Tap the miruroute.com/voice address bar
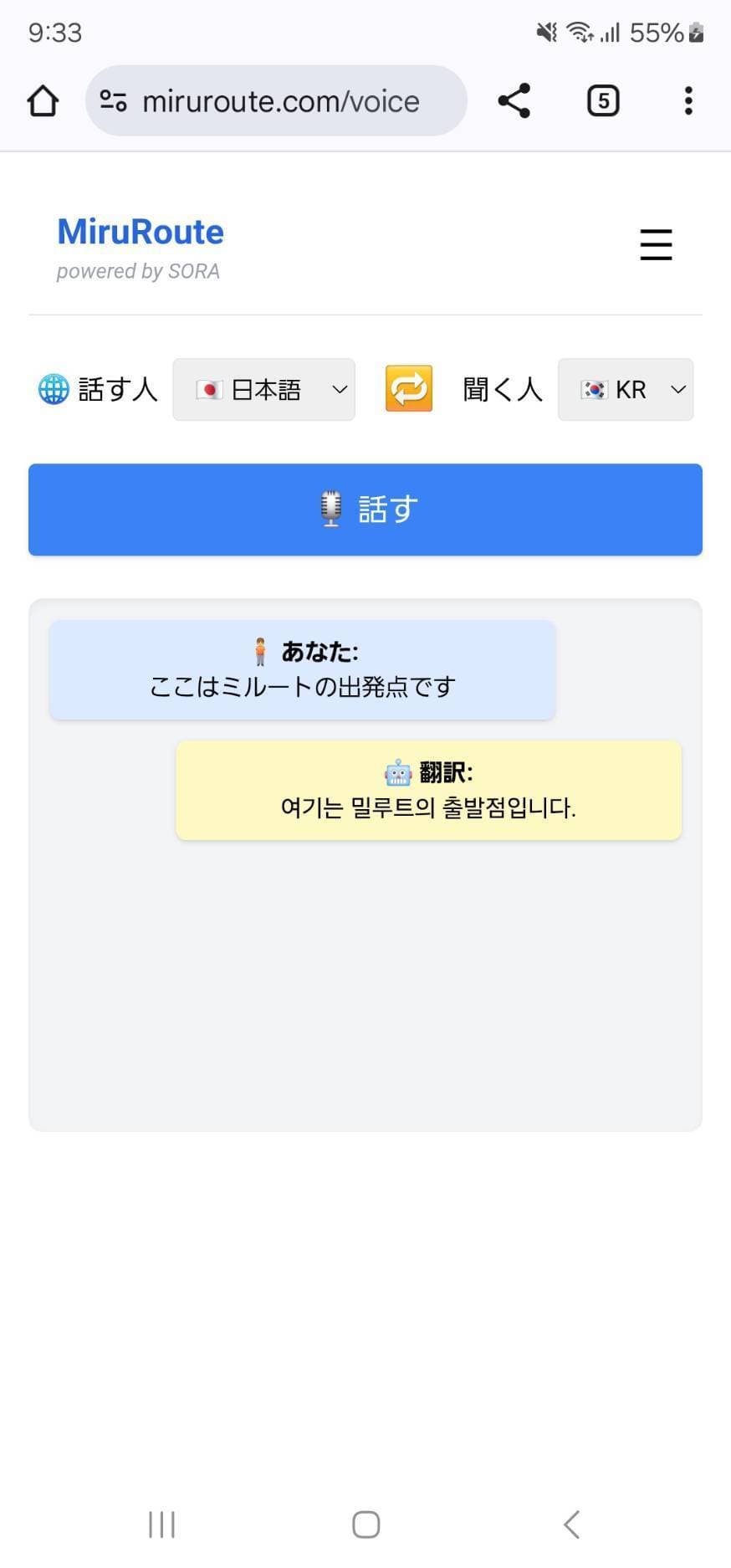The width and height of the screenshot is (731, 1568). tap(280, 101)
